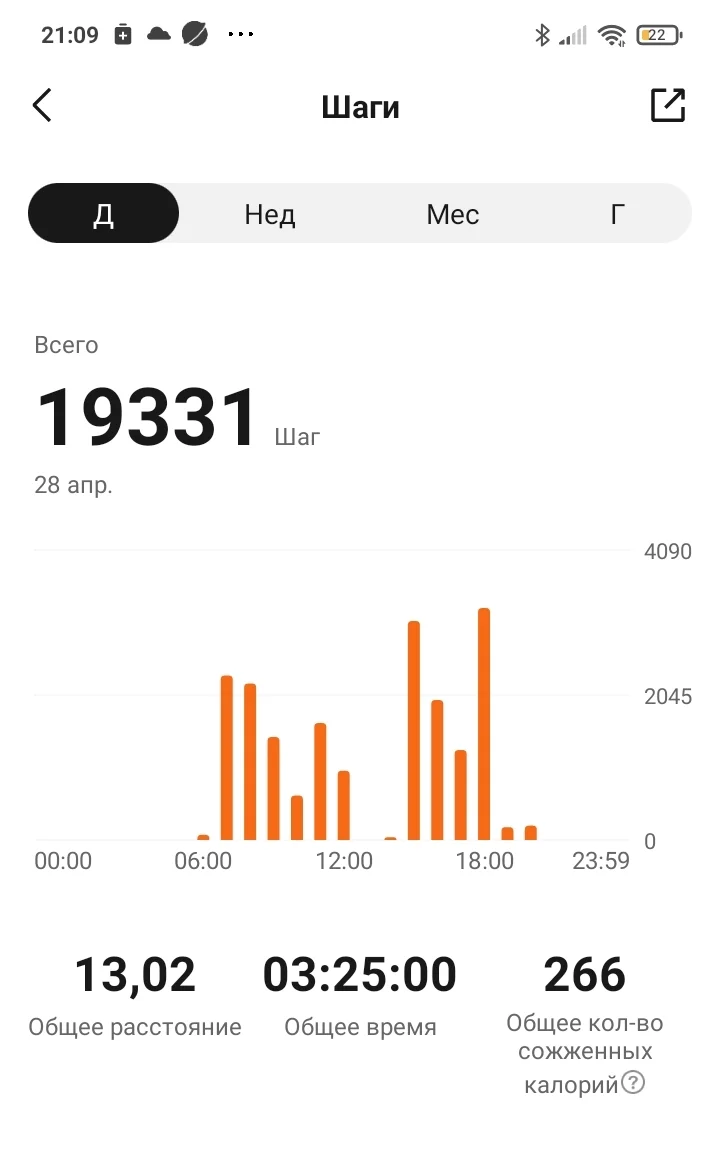708x1157 pixels.
Task: Switch to the Мес monthly tab
Action: pos(453,214)
